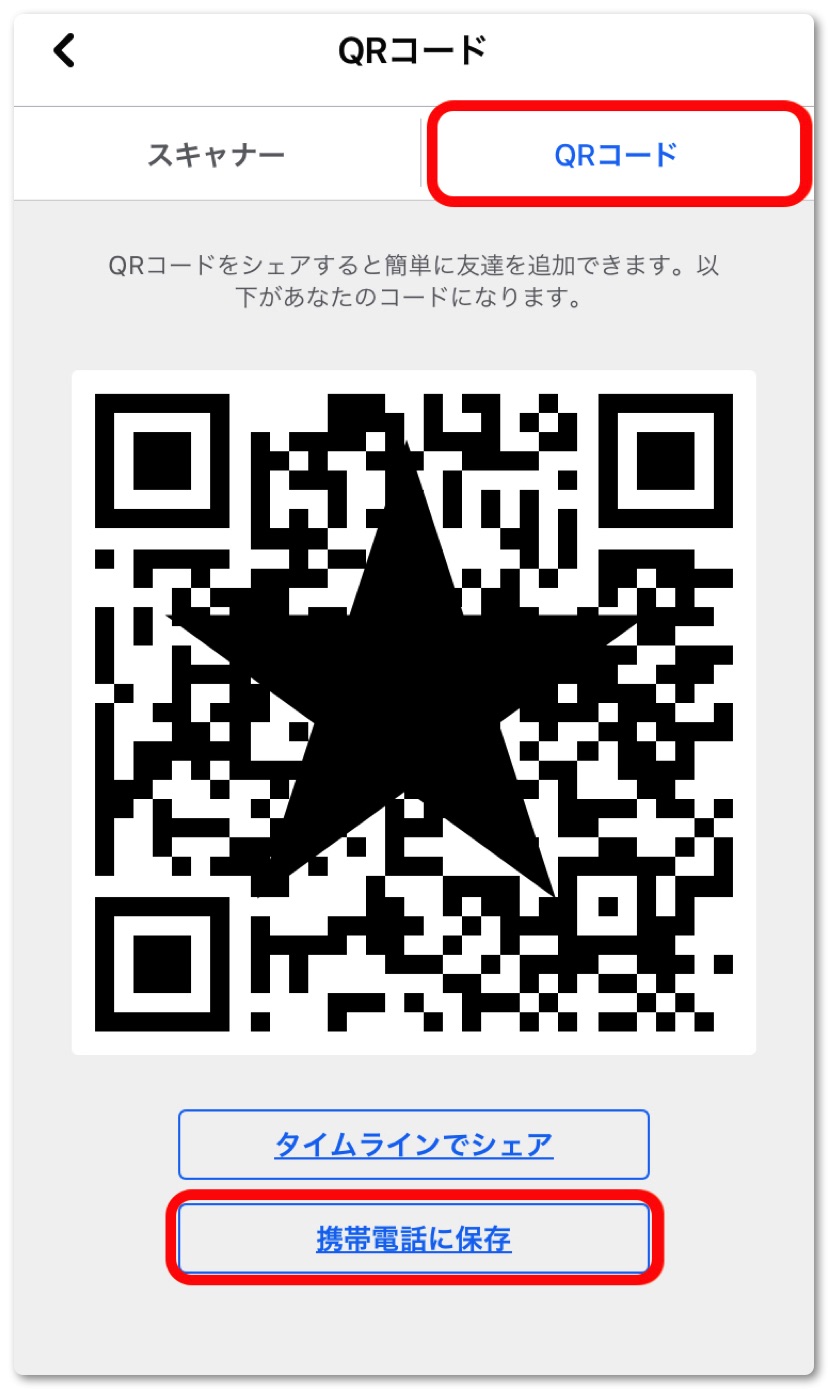
Task: Tap the 携帯電話に保存 button
Action: click(x=414, y=1240)
